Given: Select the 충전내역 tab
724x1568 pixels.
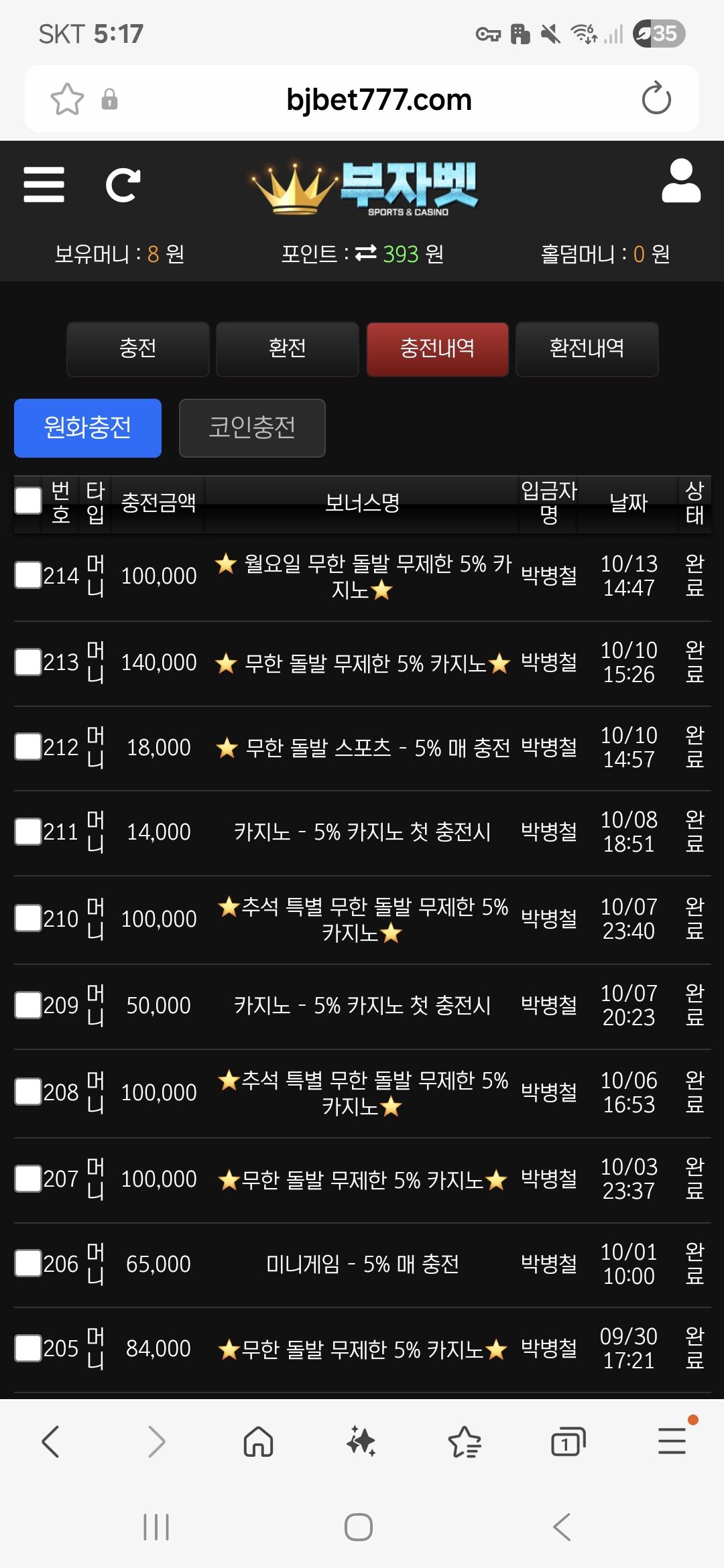Looking at the screenshot, I should click(x=437, y=349).
